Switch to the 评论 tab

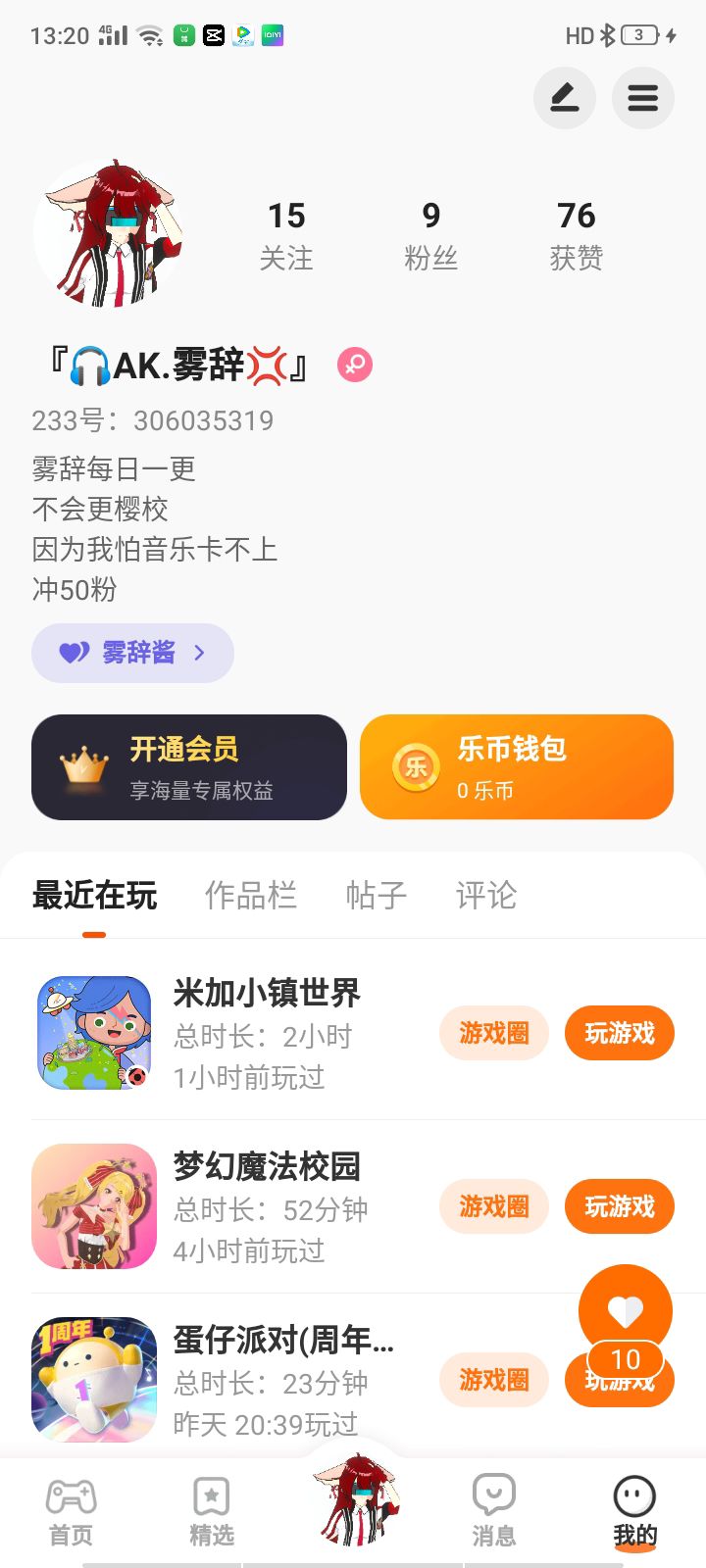click(x=485, y=895)
